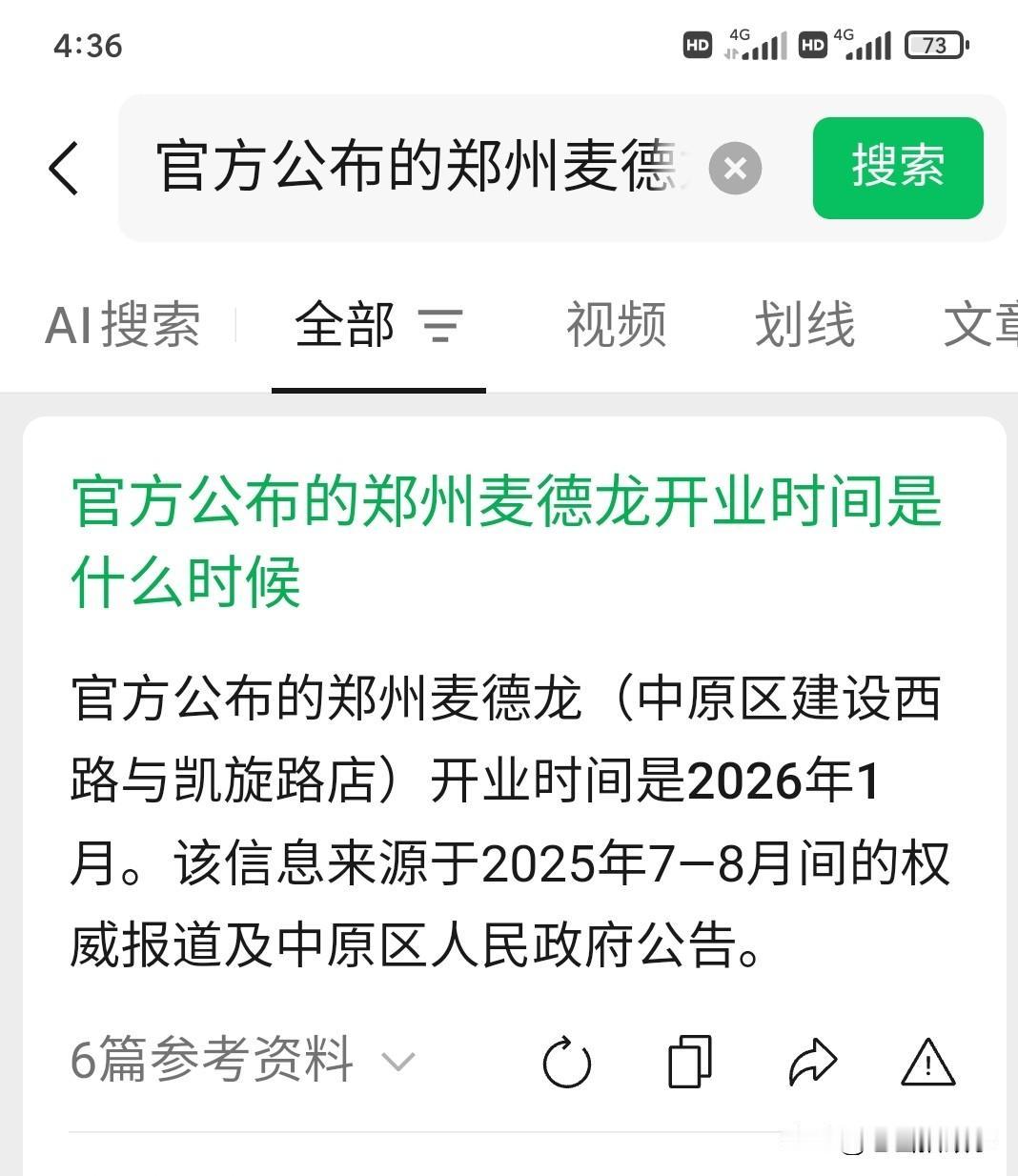Regenerate the AI answer with the refresh icon
Viewport: 1018px width, 1176px height.
[x=568, y=1062]
